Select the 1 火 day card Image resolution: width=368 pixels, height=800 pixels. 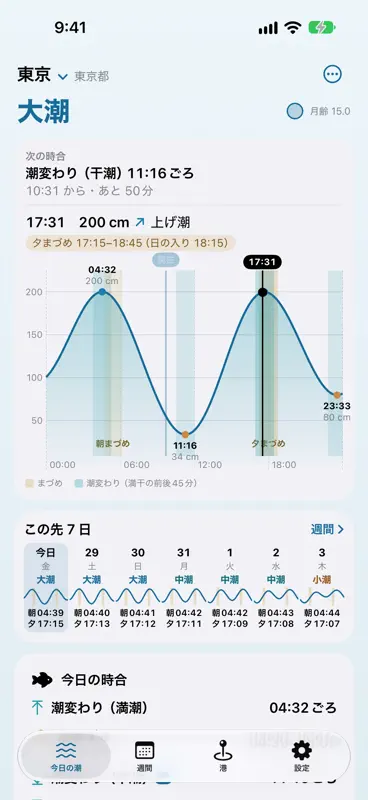click(230, 587)
